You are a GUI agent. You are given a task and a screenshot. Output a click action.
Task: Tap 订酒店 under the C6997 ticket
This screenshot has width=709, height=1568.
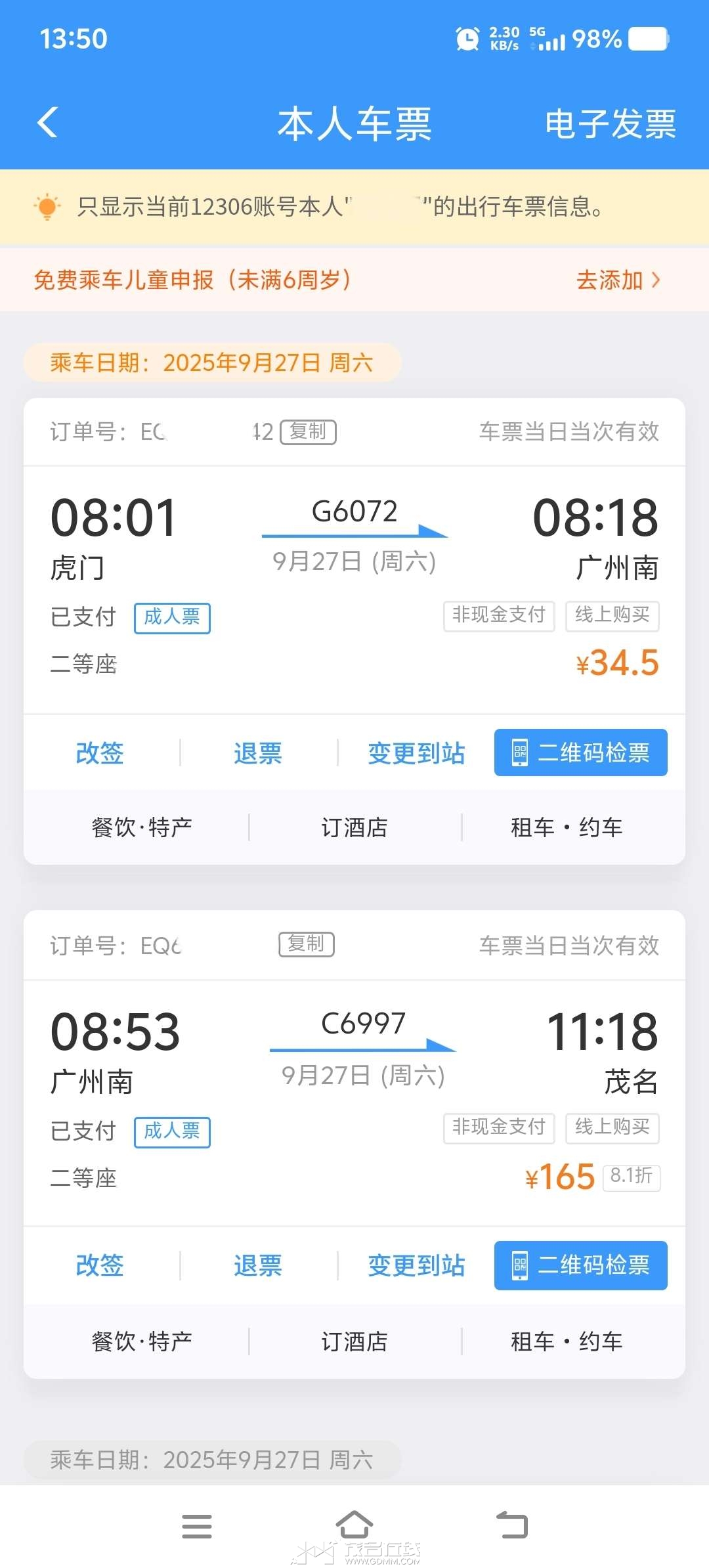pos(354,1341)
